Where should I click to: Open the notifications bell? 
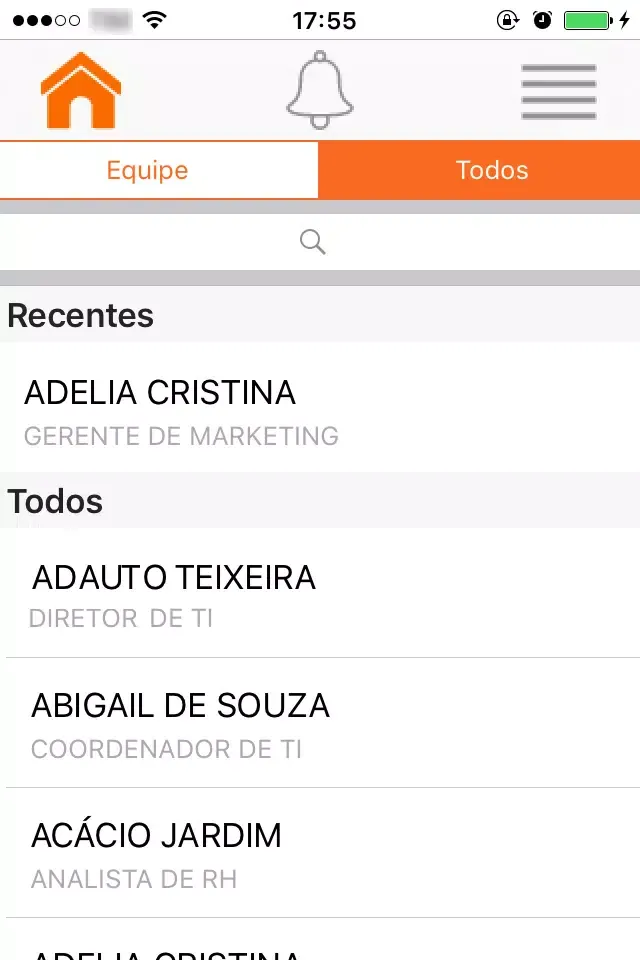[320, 90]
